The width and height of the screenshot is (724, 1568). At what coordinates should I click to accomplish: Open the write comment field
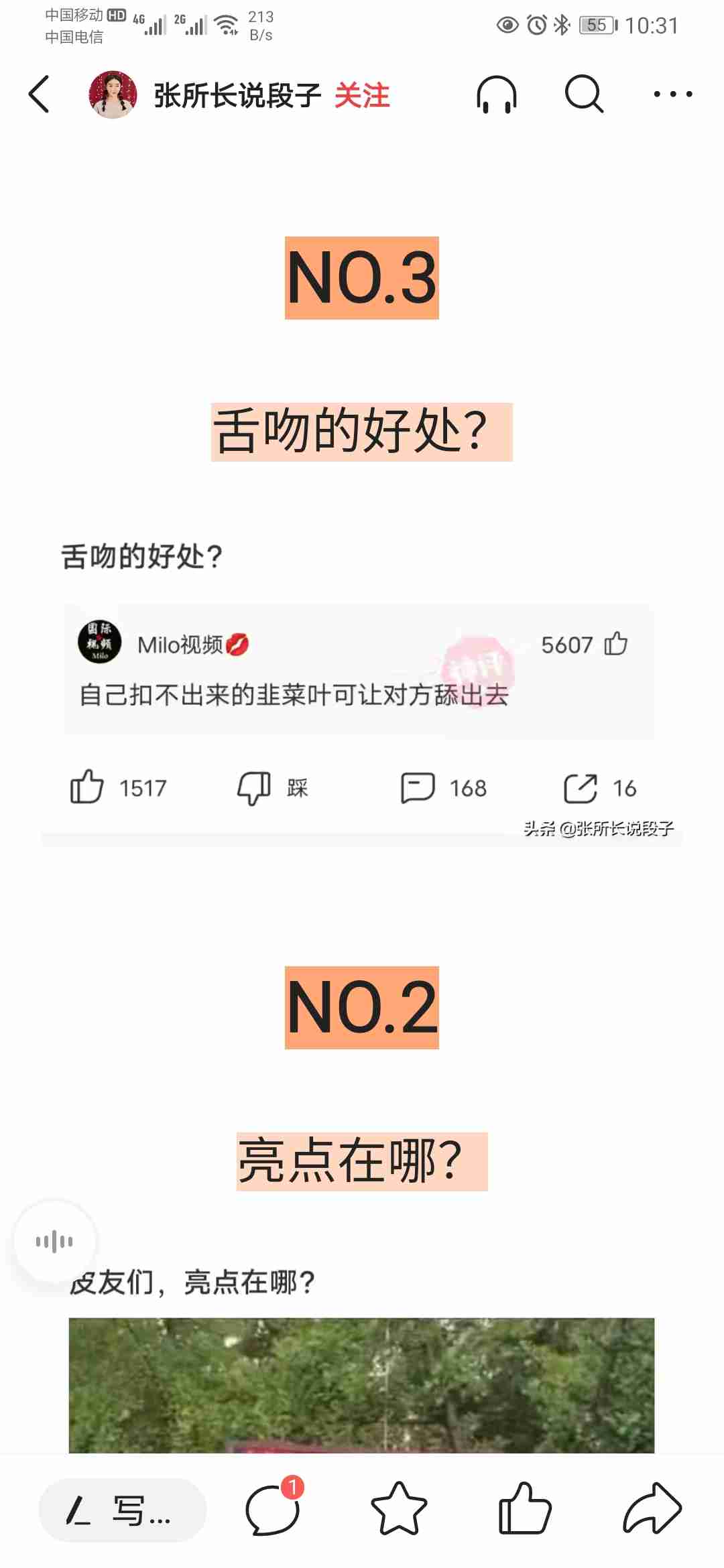pos(123,1510)
